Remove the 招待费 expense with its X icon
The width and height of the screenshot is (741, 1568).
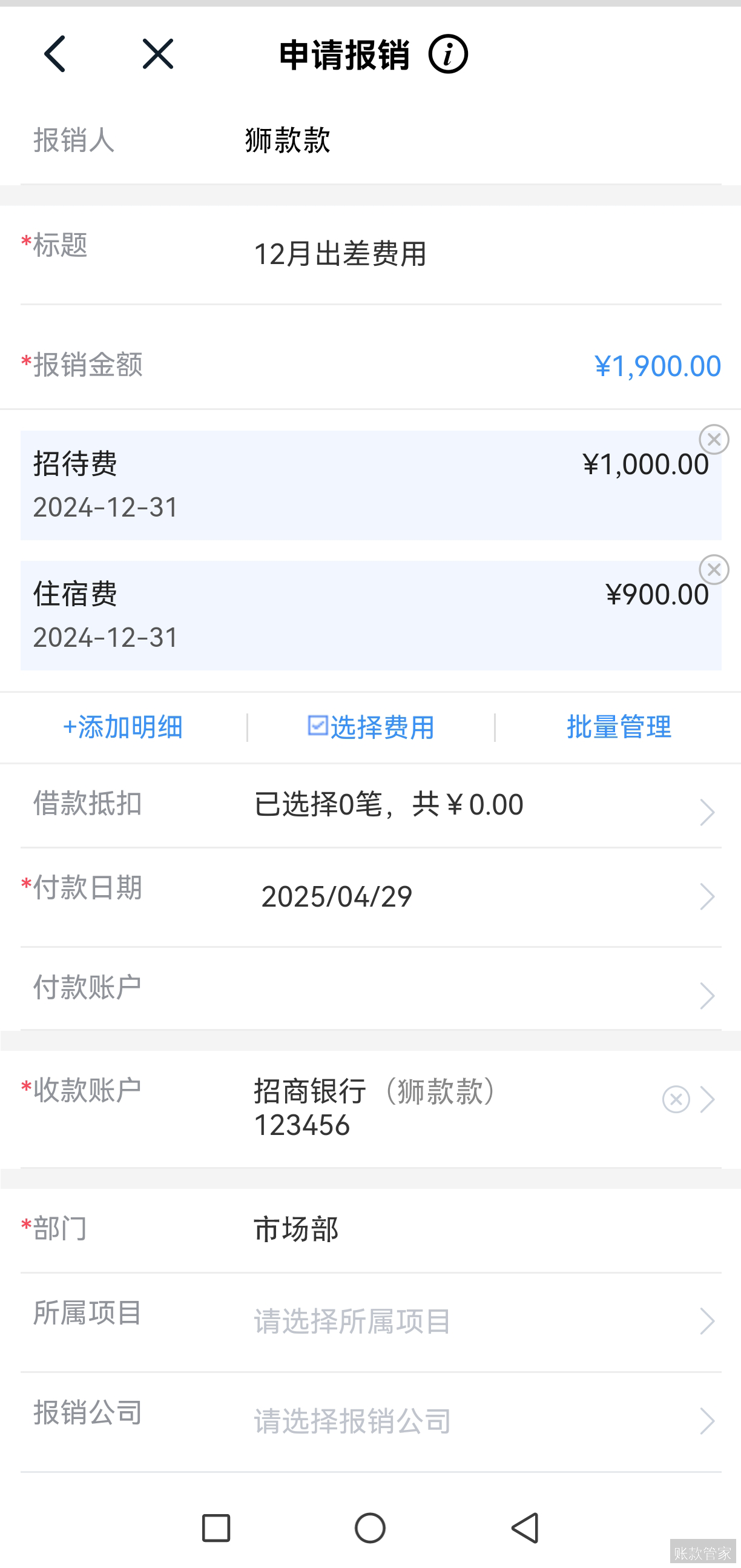click(713, 440)
